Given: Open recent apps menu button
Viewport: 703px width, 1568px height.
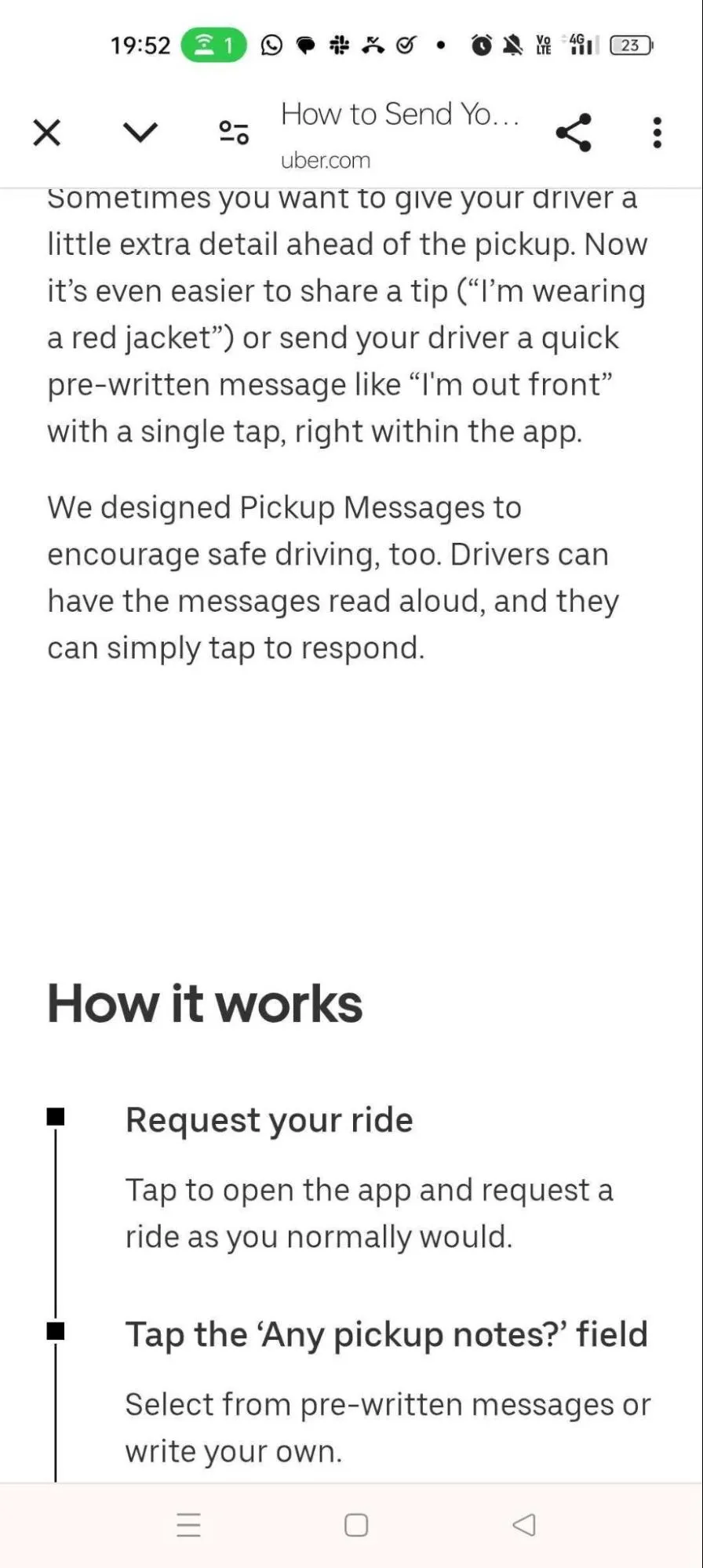Looking at the screenshot, I should (x=189, y=1525).
